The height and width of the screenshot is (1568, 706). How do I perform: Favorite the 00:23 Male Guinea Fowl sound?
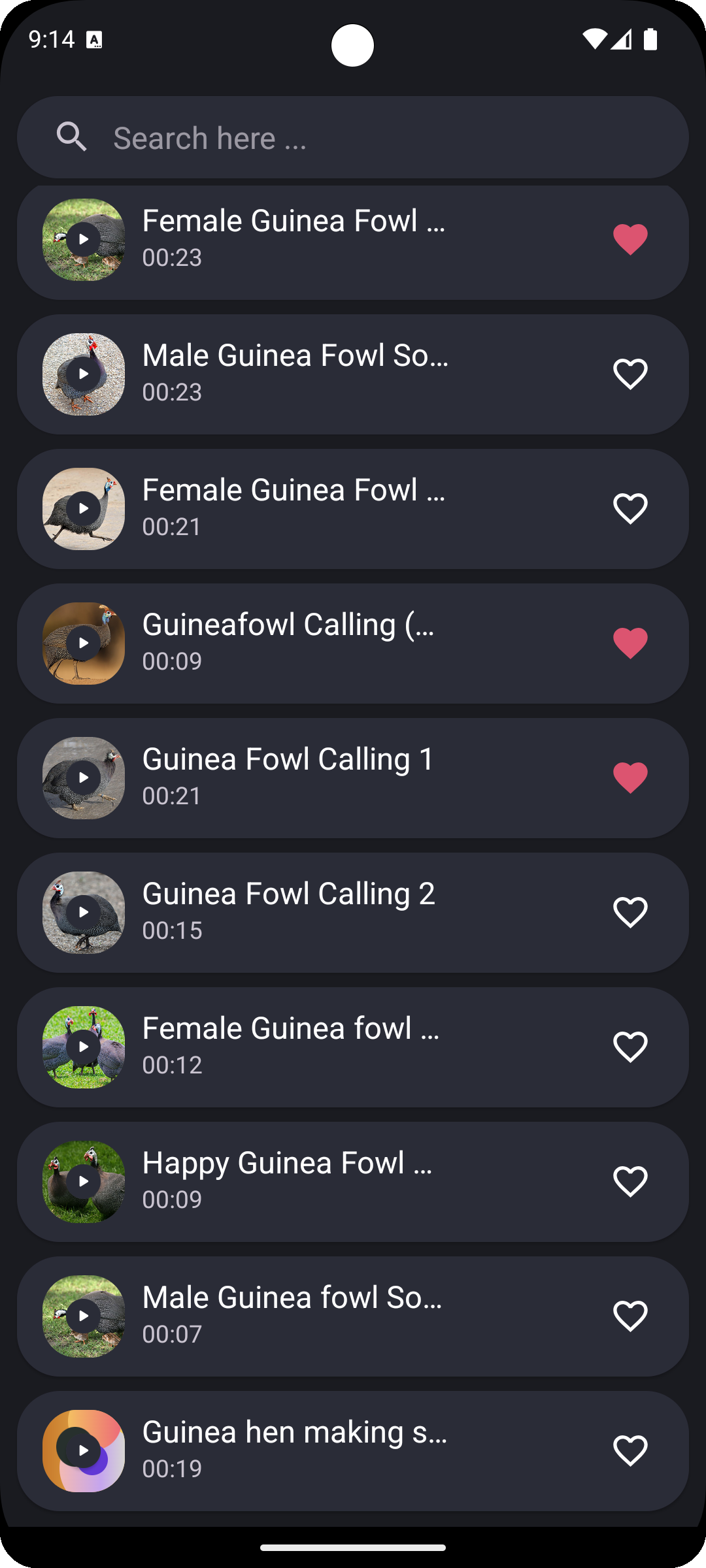[630, 374]
